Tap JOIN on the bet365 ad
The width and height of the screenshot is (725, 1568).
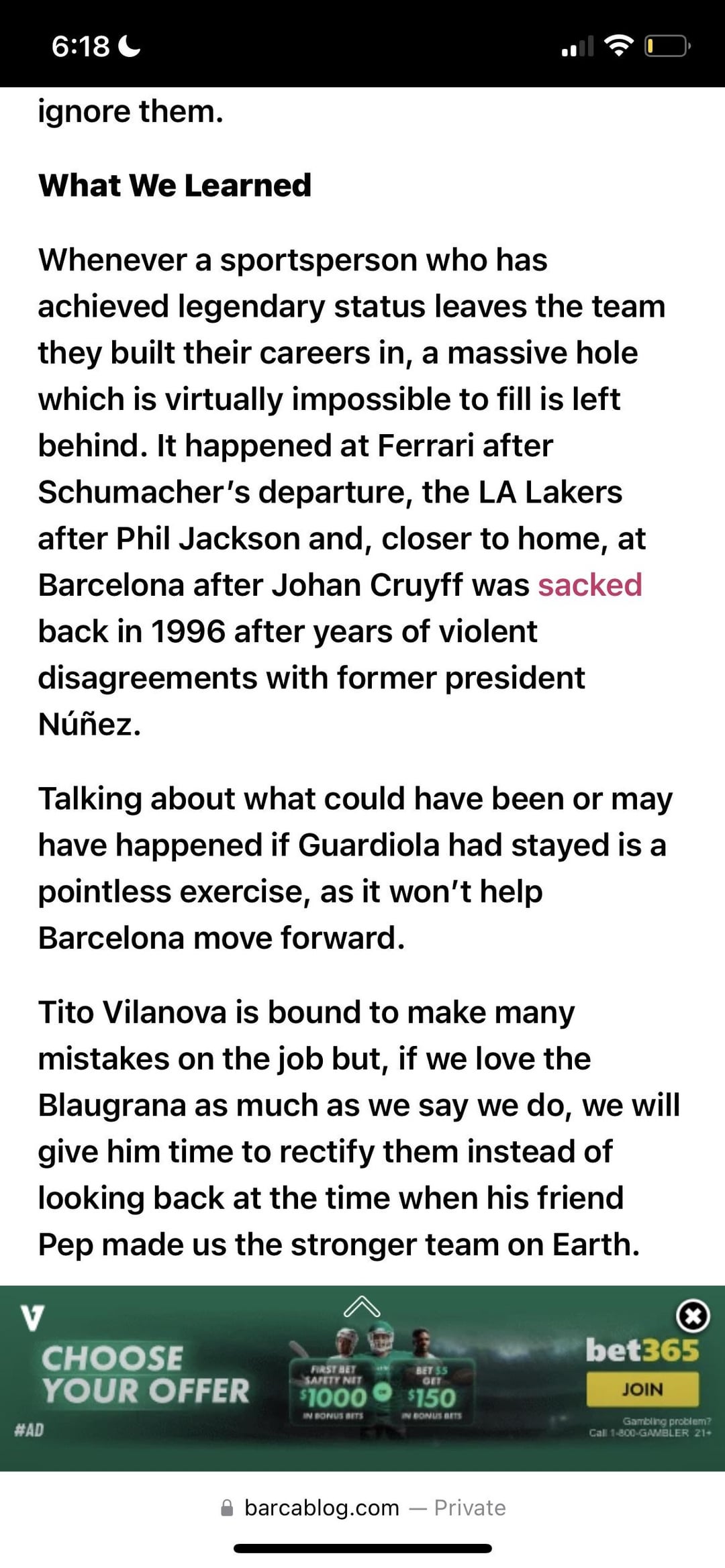tap(642, 1389)
